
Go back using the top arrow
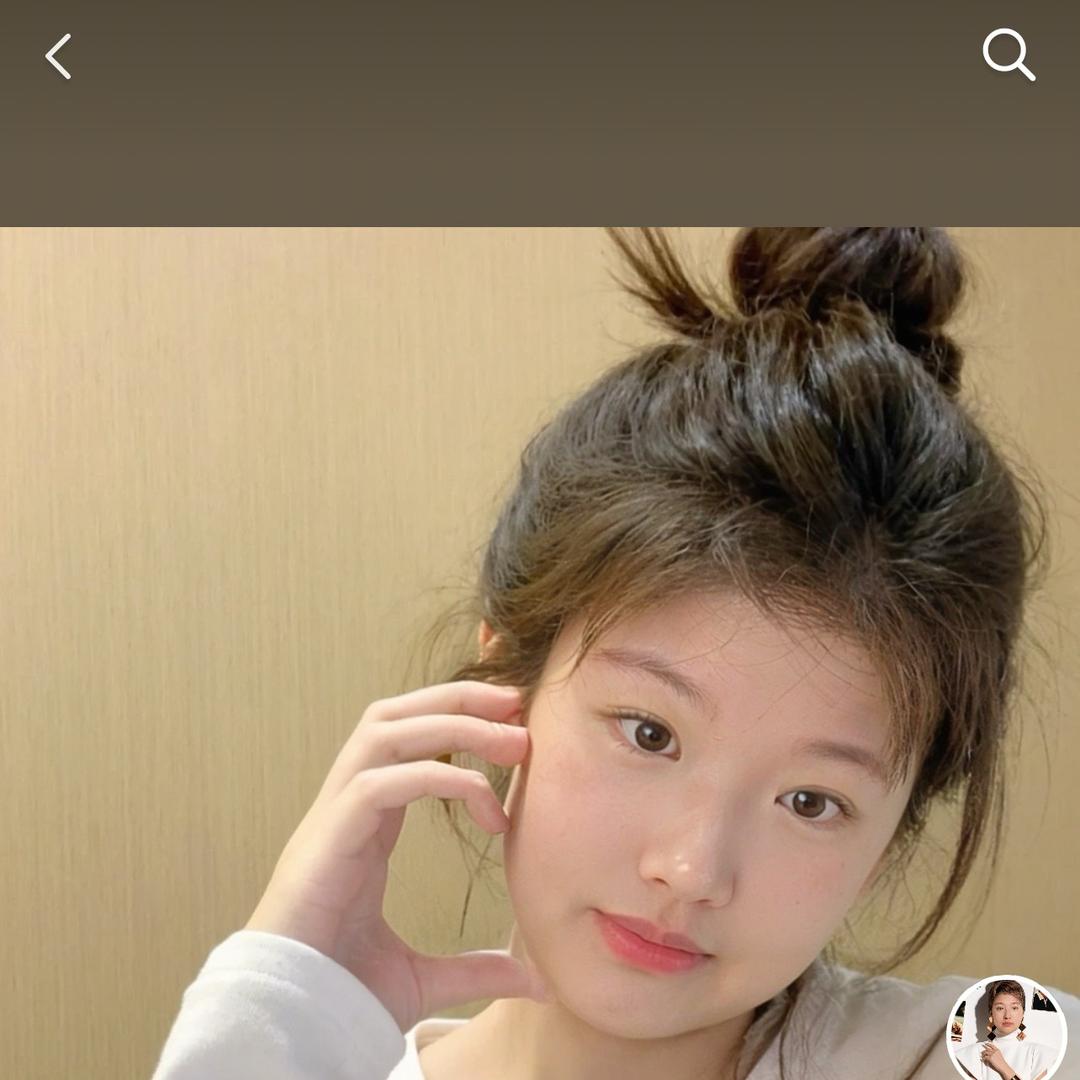[x=58, y=56]
